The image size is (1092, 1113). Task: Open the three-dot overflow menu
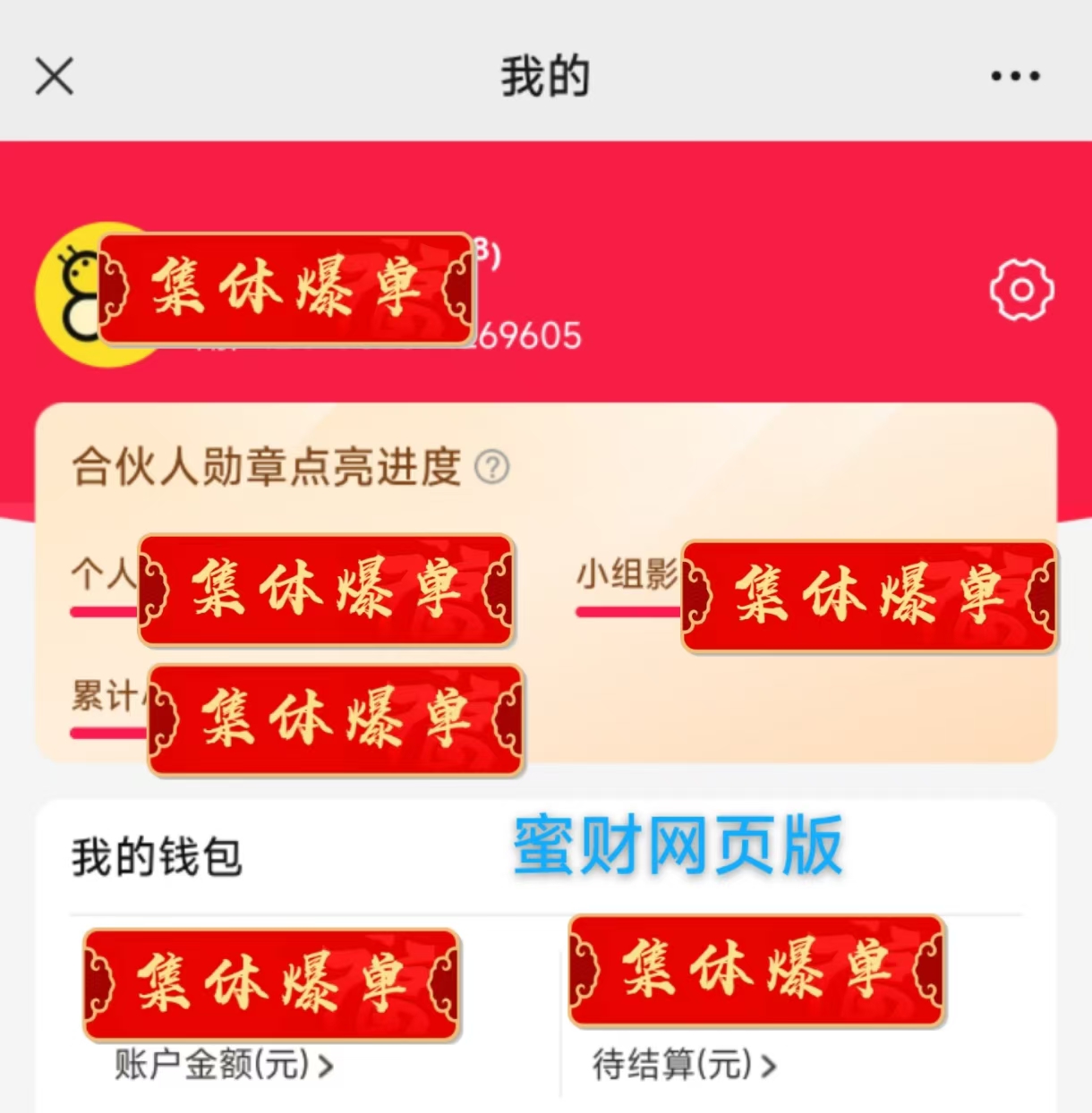tap(1015, 76)
